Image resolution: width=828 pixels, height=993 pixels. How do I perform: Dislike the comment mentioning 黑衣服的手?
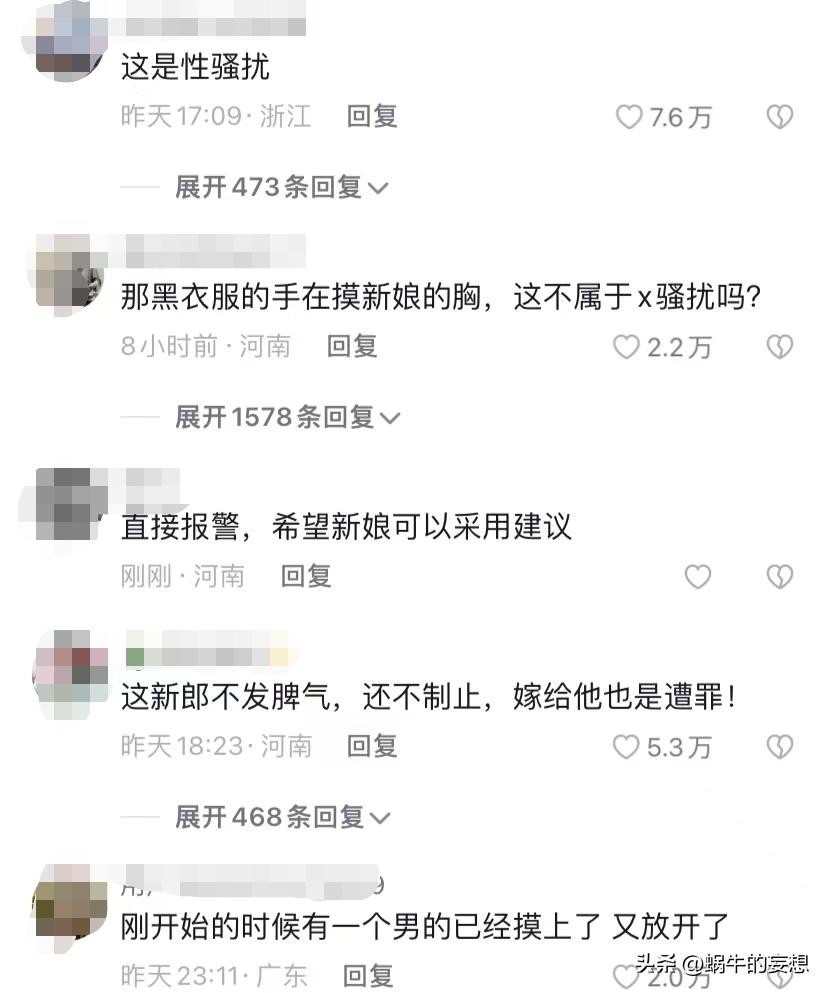coord(779,347)
